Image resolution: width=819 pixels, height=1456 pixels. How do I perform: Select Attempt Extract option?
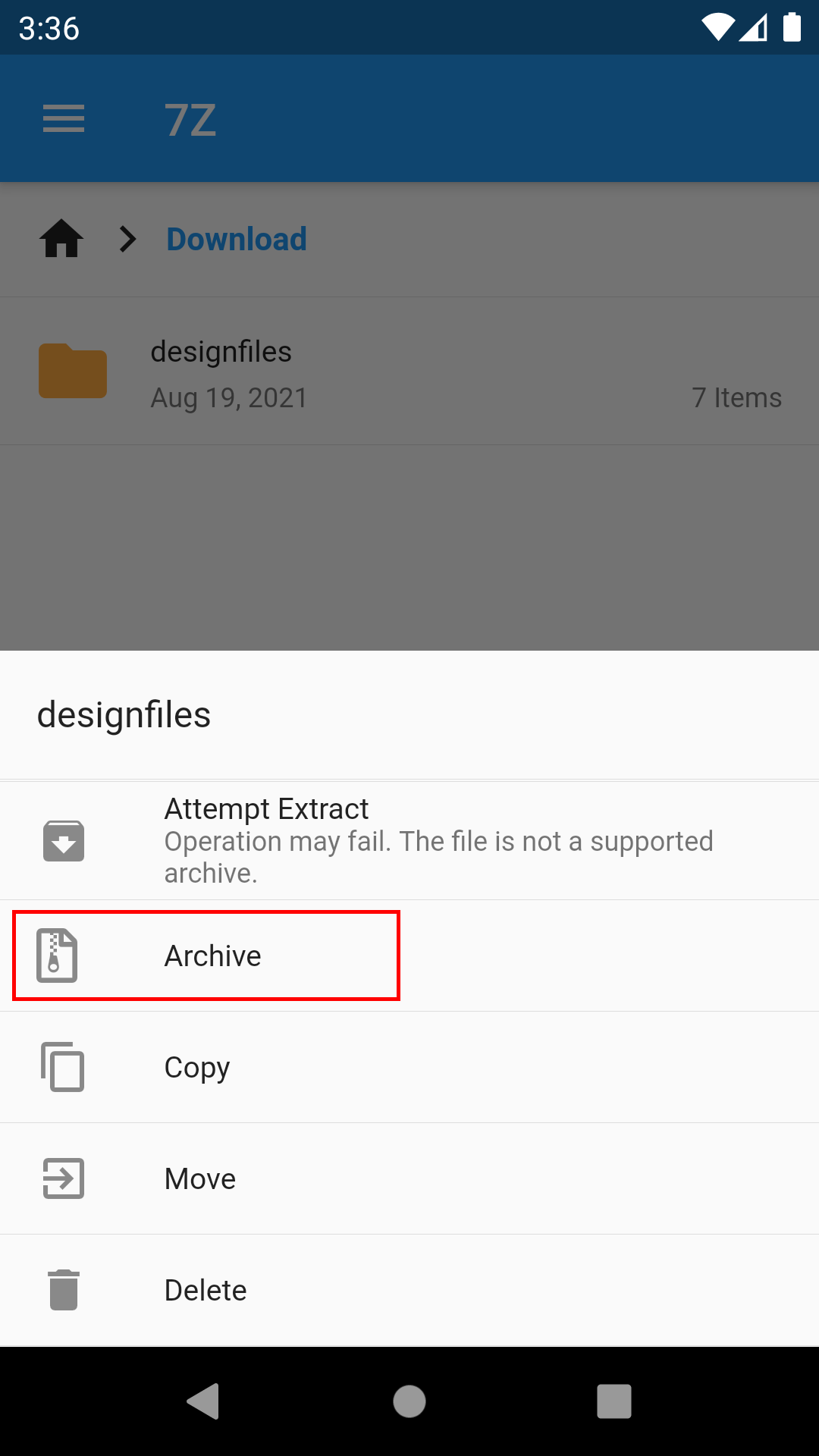[409, 840]
